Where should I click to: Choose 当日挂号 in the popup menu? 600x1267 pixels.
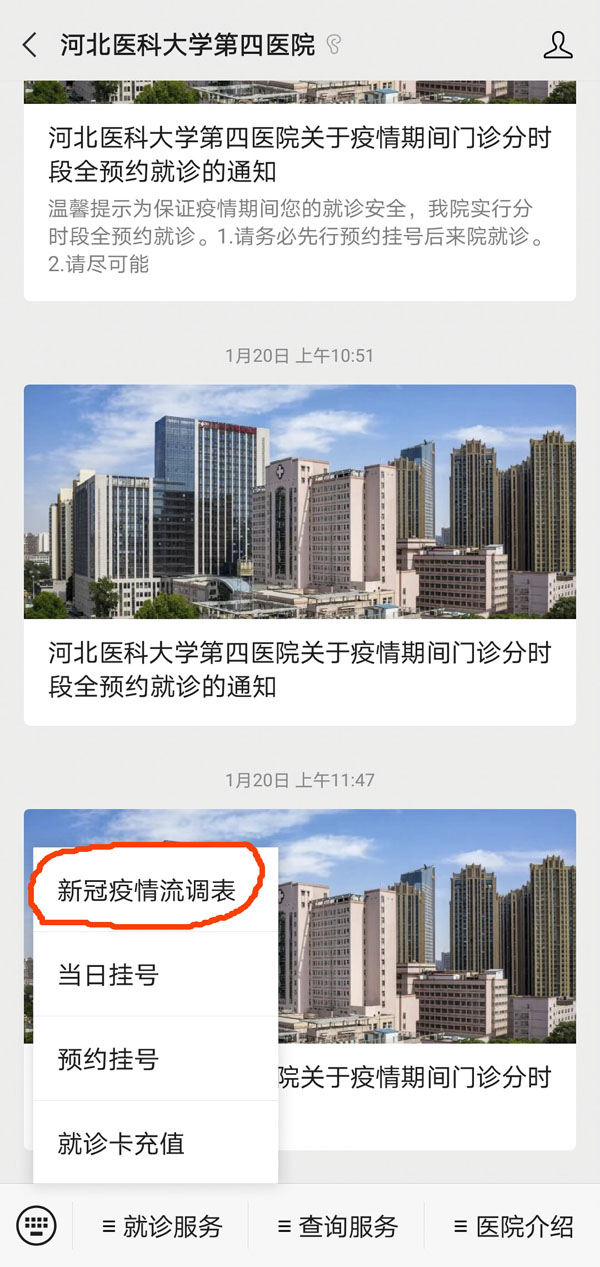pos(108,975)
